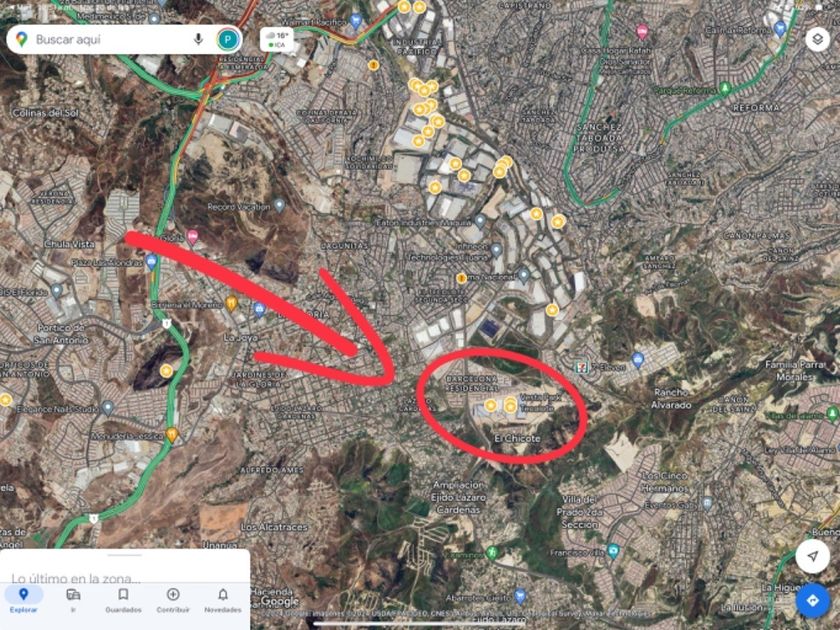
Task: Select the Plaza Las Mondrias marker
Action: tap(152, 262)
